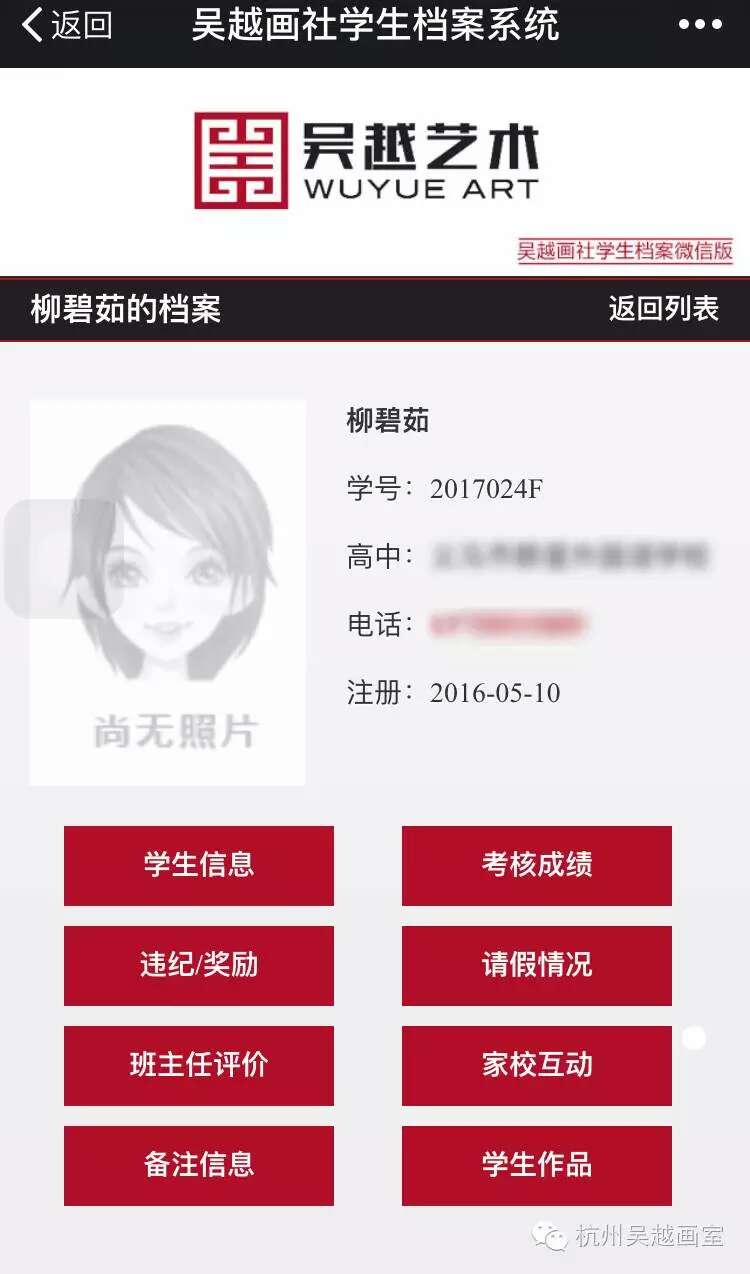The height and width of the screenshot is (1274, 750).
Task: View 考核成绩 results
Action: pos(536,865)
